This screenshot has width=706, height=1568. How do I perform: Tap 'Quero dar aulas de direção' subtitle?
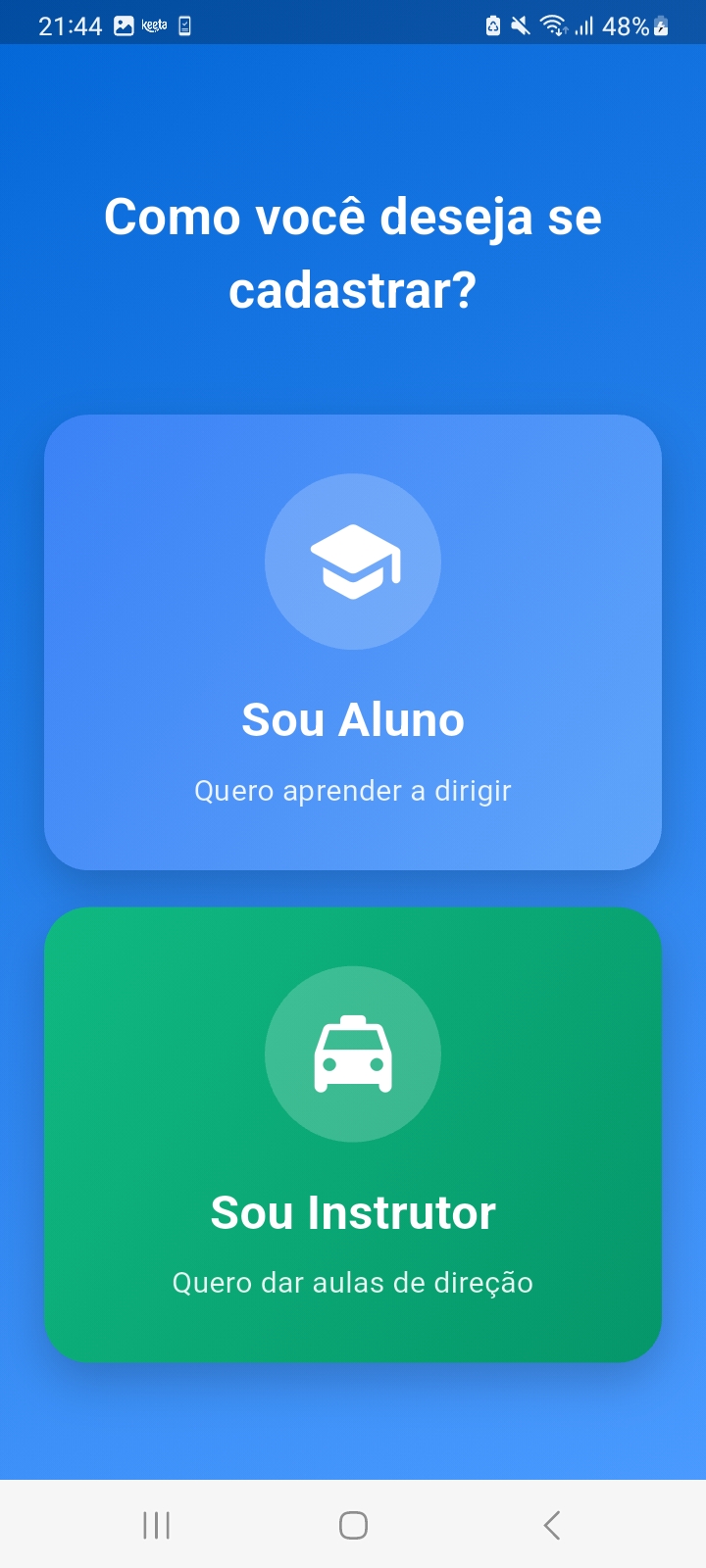tap(353, 1282)
